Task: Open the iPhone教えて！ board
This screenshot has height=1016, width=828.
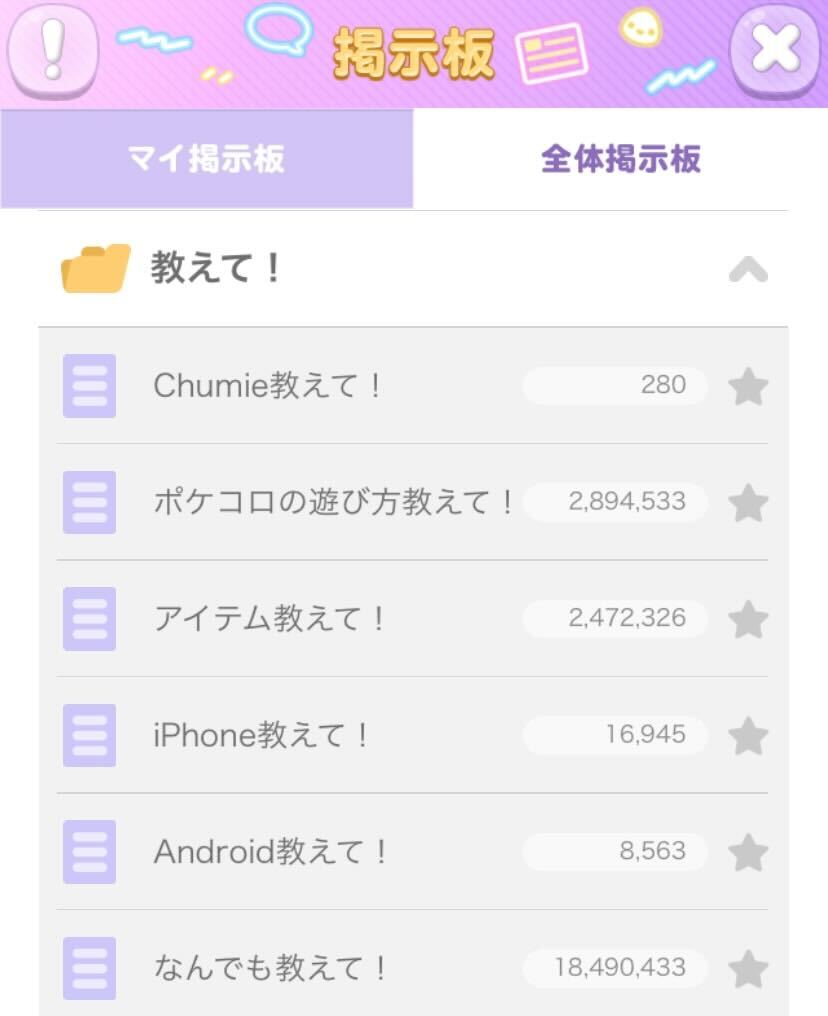Action: [262, 736]
